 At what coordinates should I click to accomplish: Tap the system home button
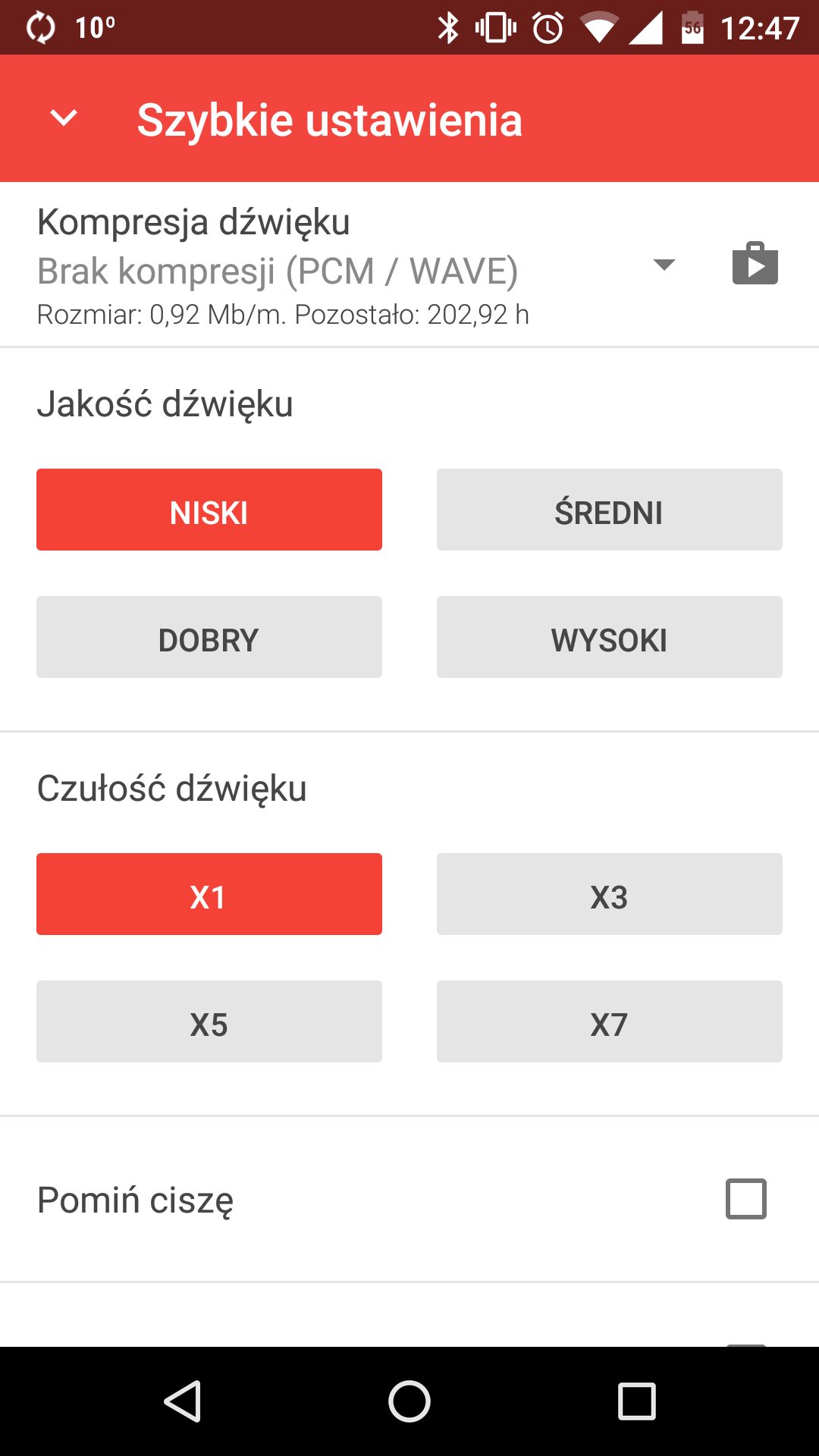click(x=409, y=1401)
